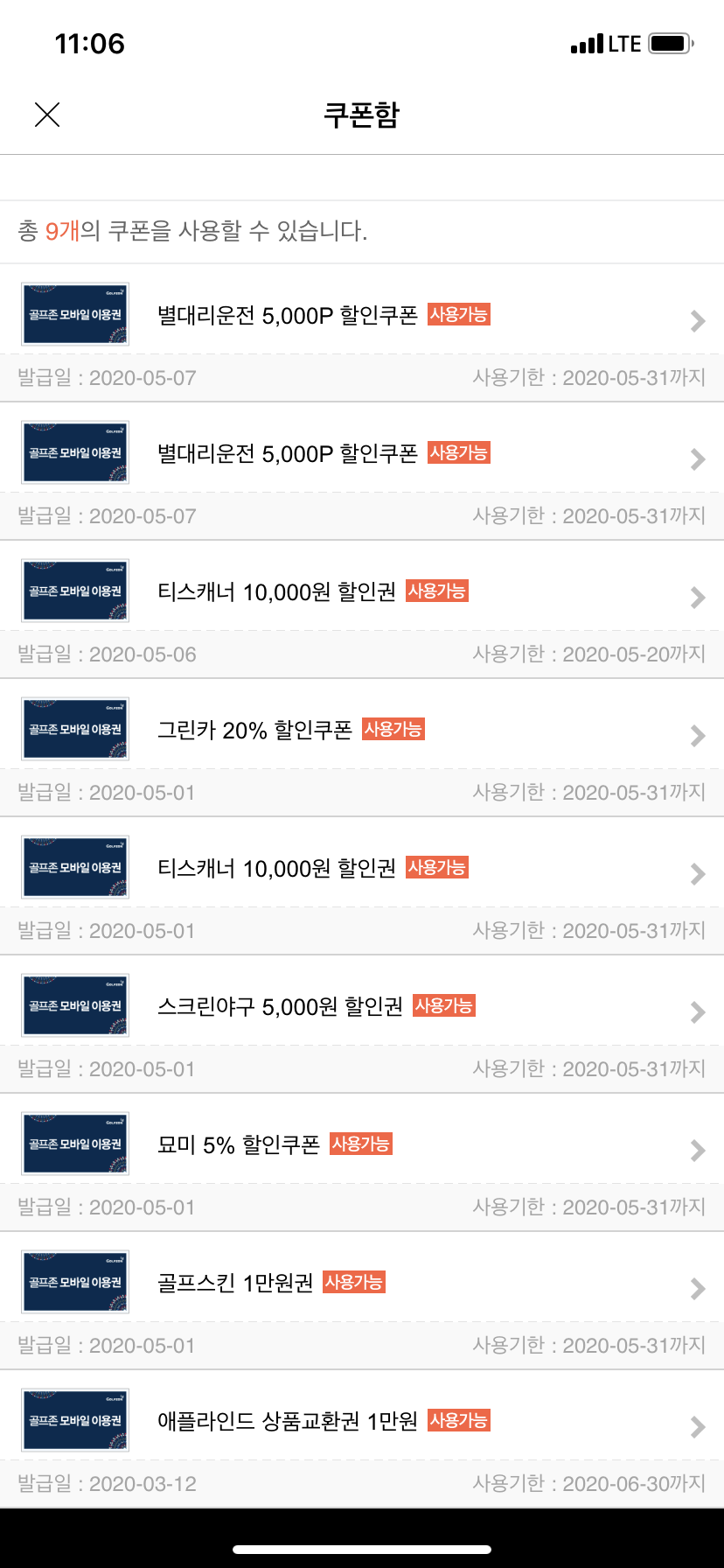This screenshot has width=724, height=1568.
Task: Open the 그린카 20% 할인쿠폰
Action: (x=361, y=731)
